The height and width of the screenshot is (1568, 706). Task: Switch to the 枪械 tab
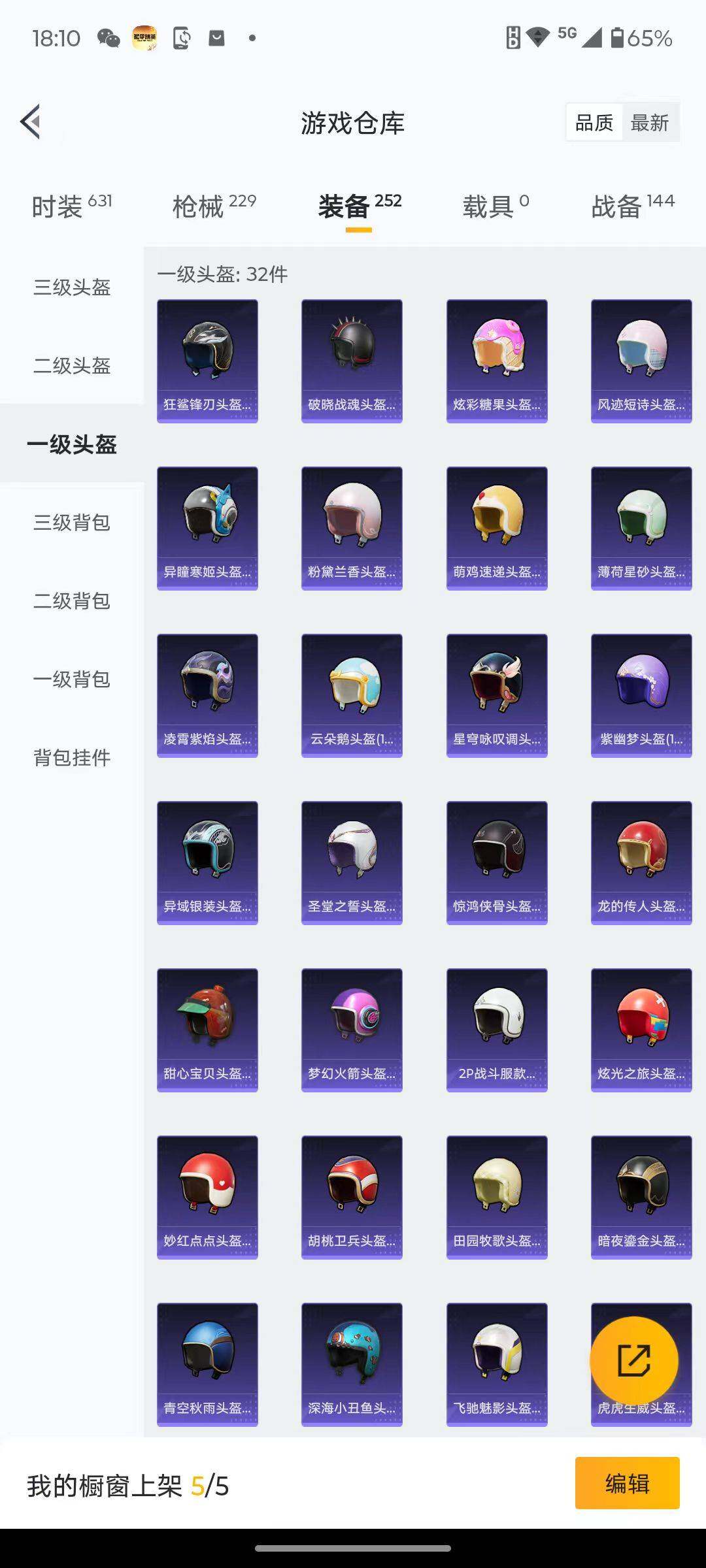pos(214,206)
